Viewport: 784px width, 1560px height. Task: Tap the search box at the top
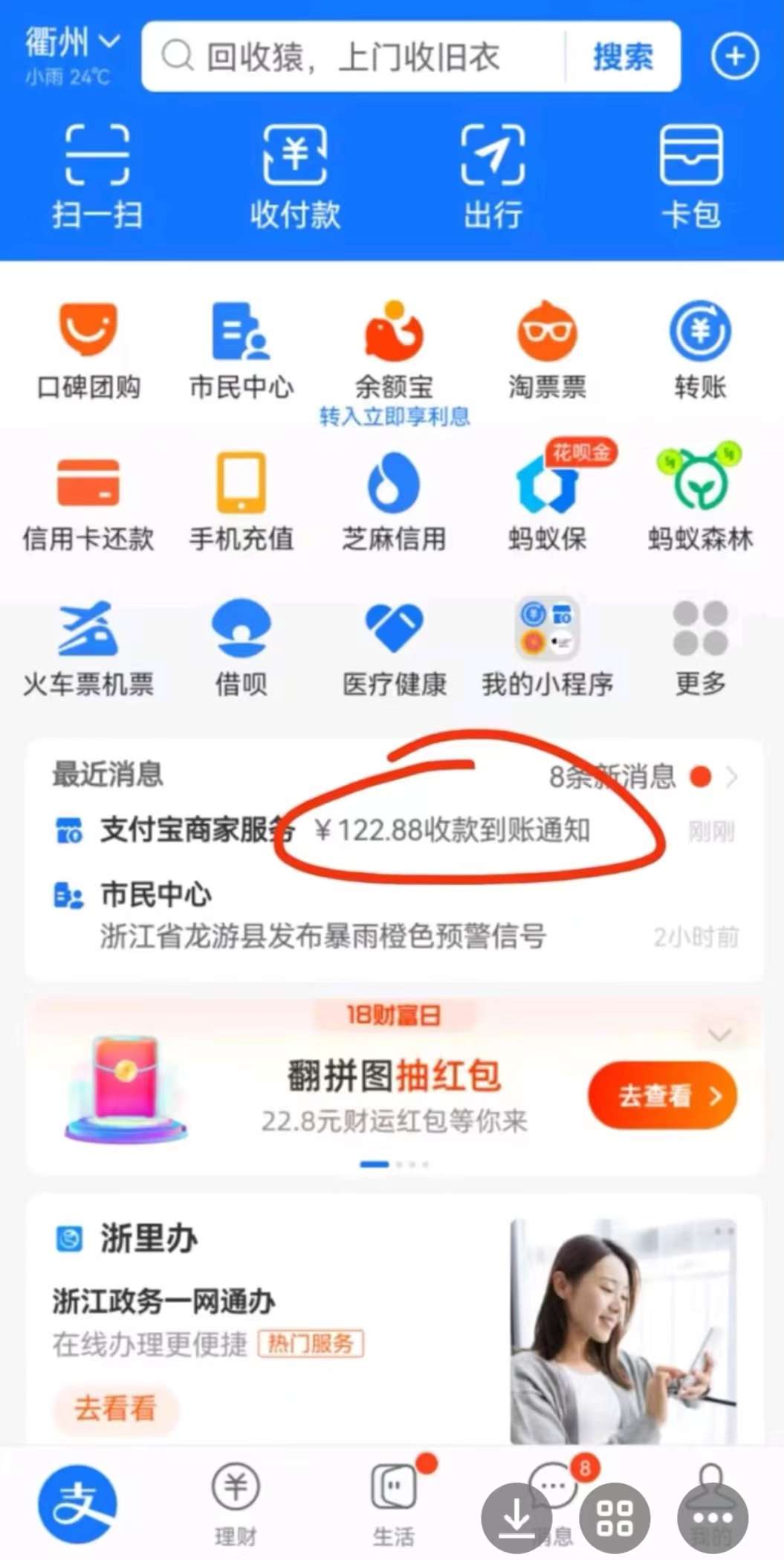tap(354, 57)
